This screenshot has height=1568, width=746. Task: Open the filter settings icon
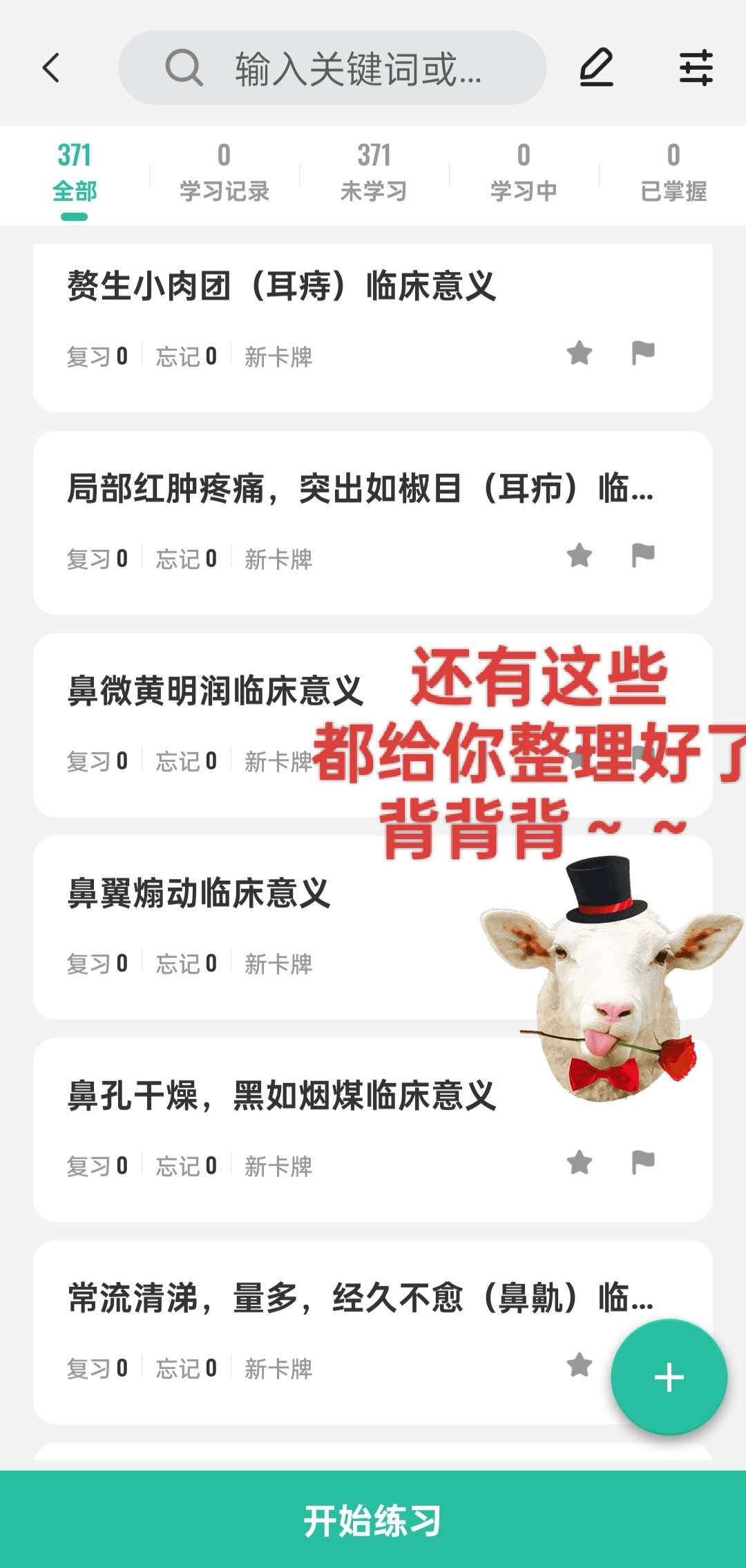coord(696,68)
